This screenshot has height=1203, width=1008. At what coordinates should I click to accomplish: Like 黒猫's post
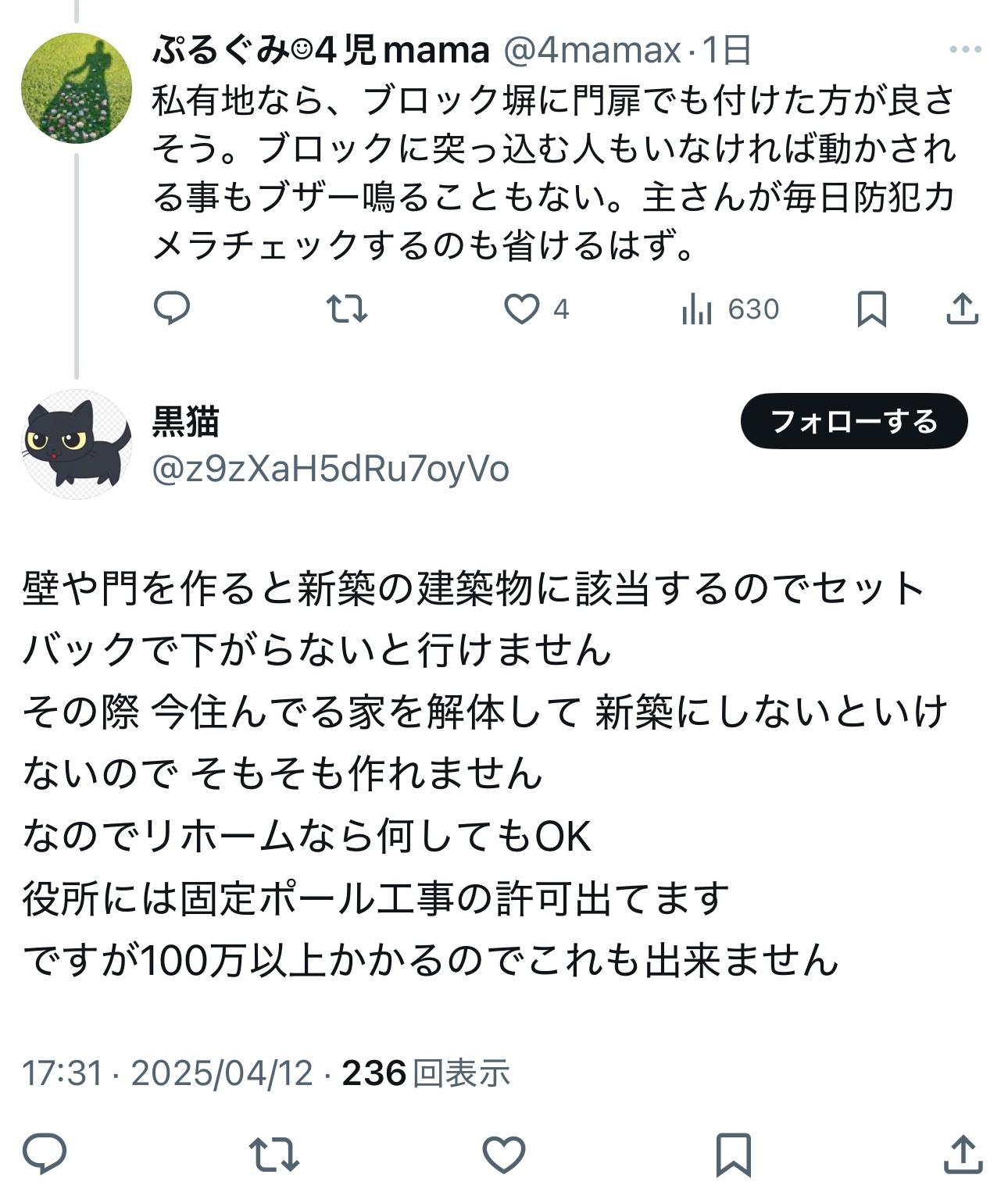(x=503, y=1154)
